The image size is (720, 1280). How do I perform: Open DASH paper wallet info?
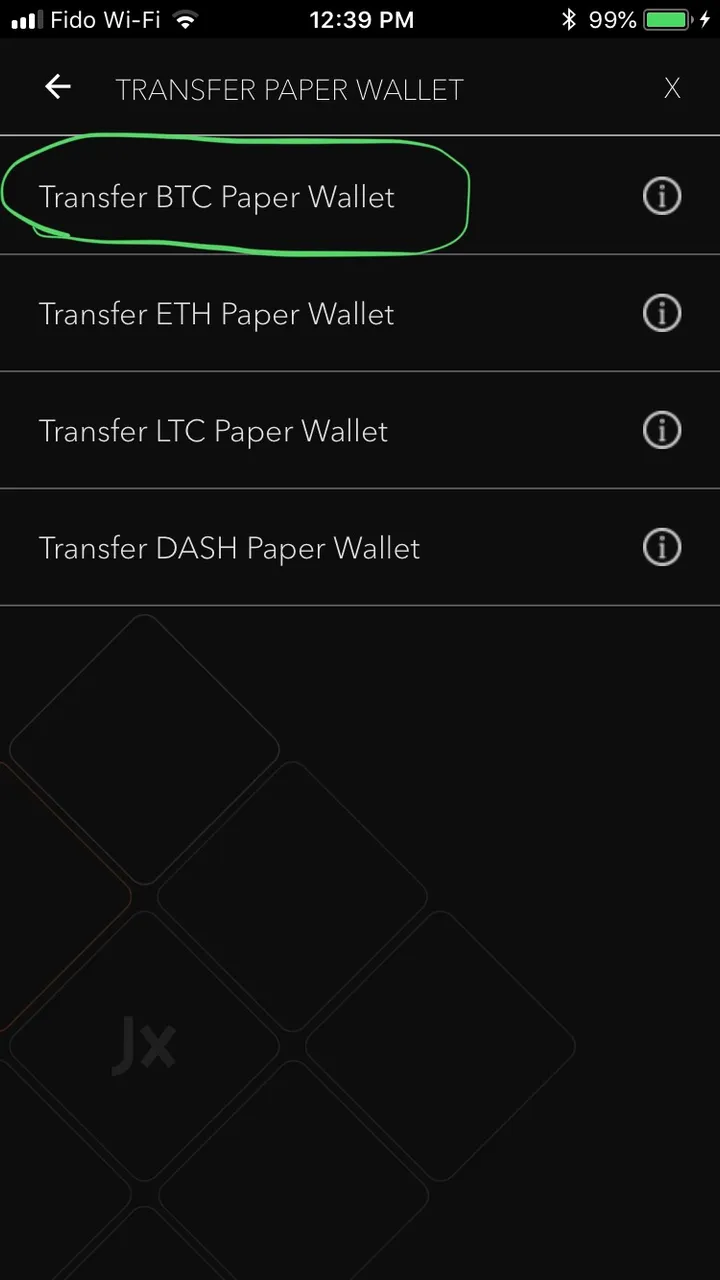click(661, 548)
